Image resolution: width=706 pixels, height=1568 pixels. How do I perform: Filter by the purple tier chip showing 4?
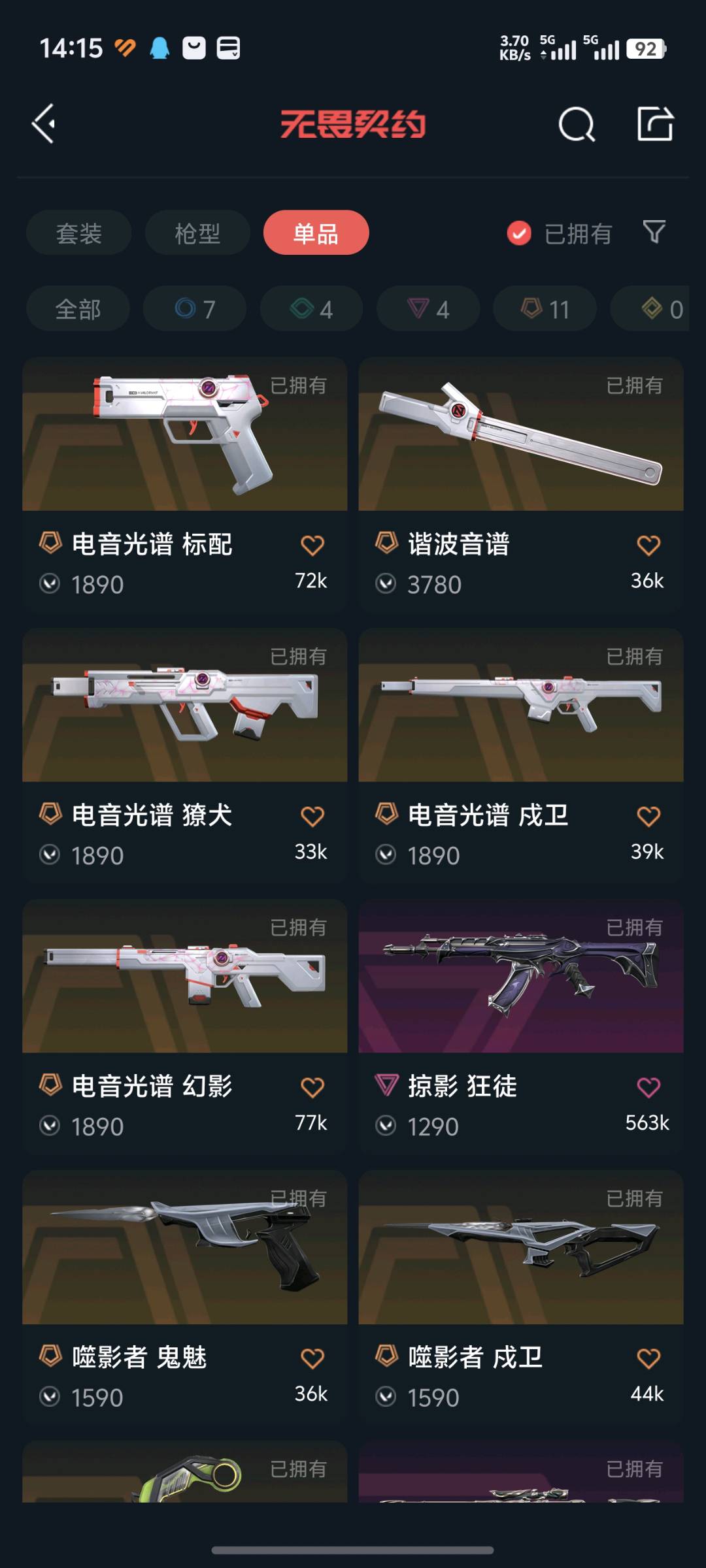[428, 309]
